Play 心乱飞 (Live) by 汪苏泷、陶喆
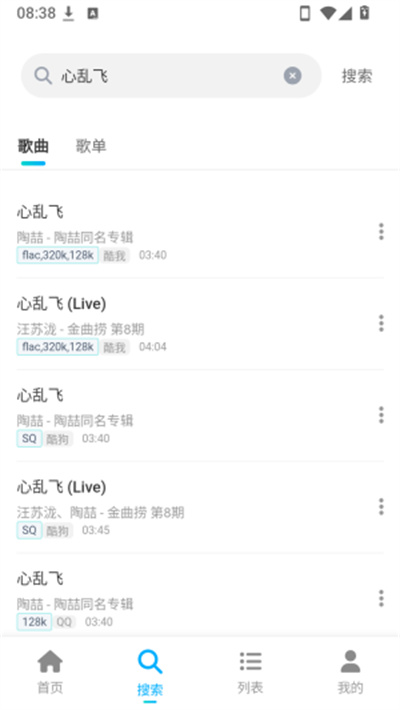 point(190,508)
